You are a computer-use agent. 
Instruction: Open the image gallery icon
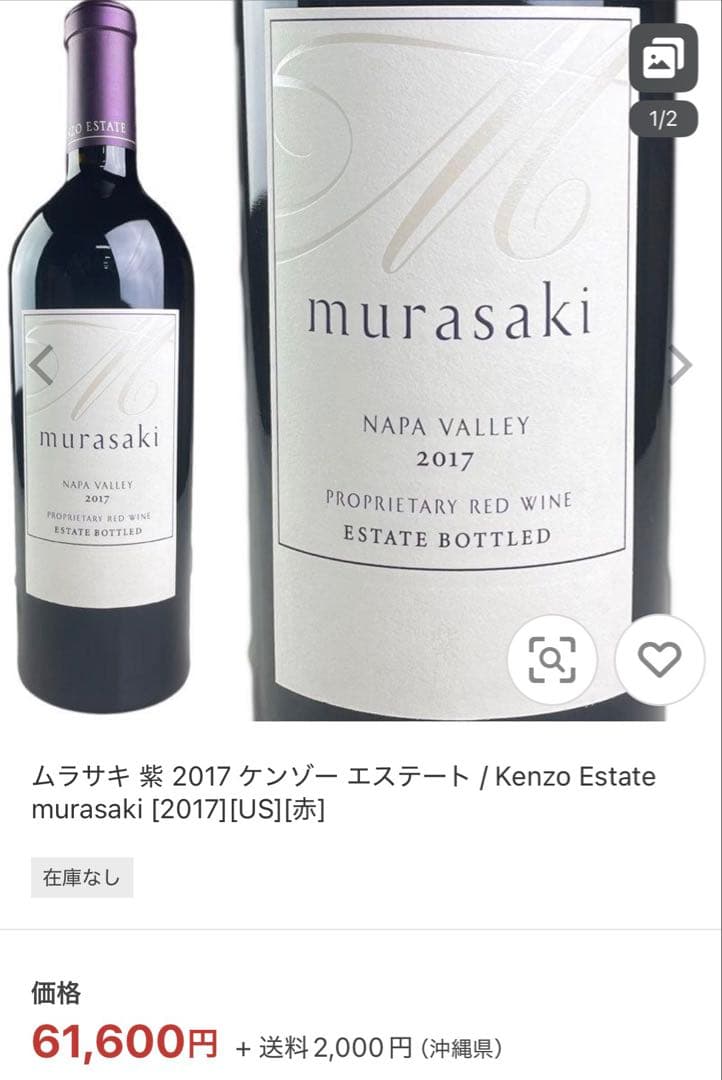click(663, 59)
